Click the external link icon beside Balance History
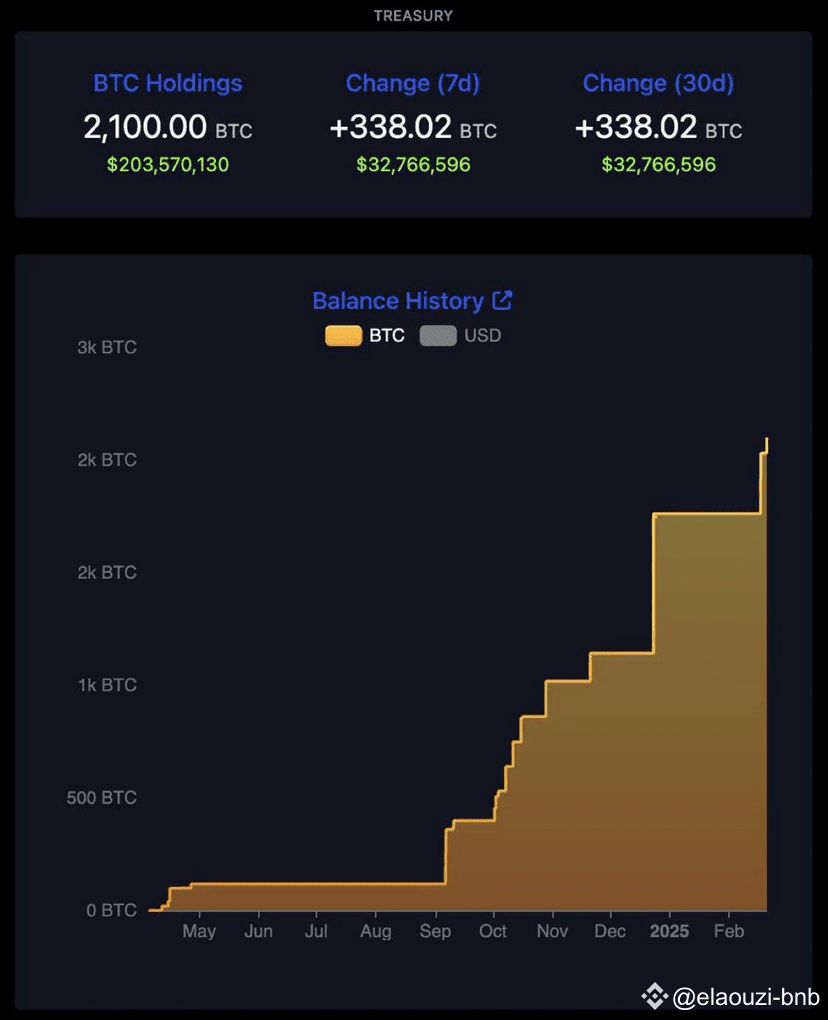 click(501, 300)
